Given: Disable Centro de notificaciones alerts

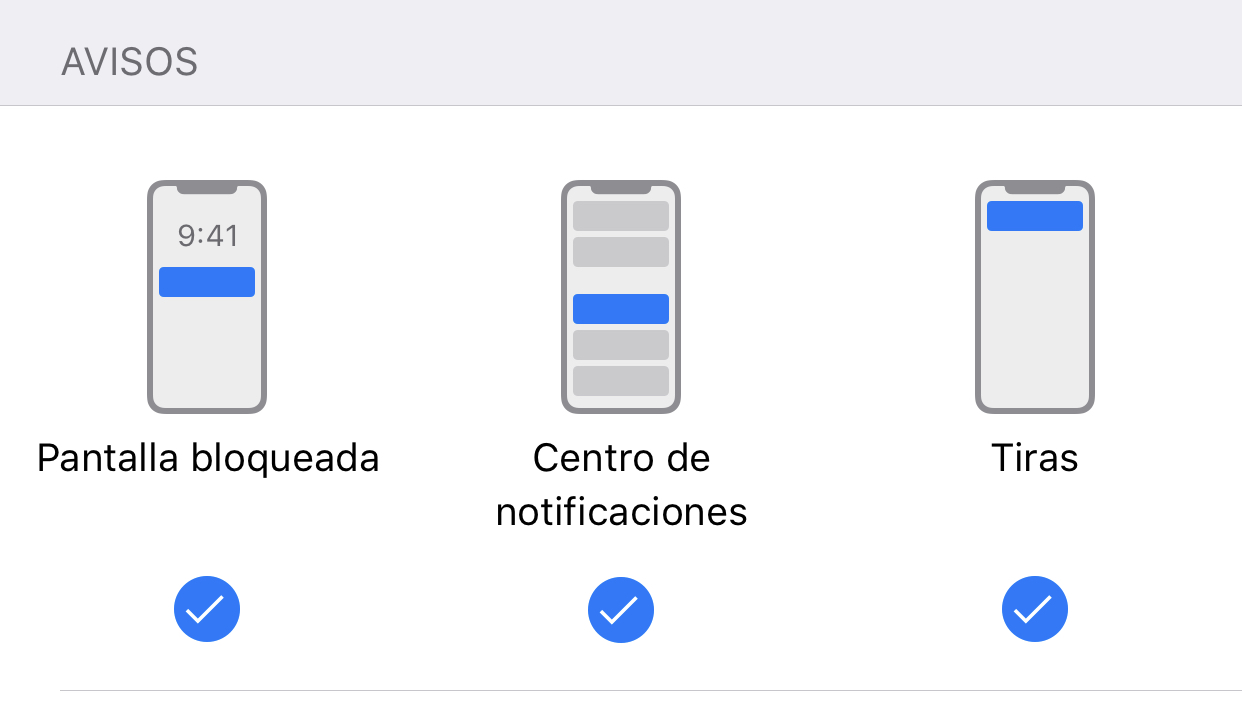Looking at the screenshot, I should [621, 608].
